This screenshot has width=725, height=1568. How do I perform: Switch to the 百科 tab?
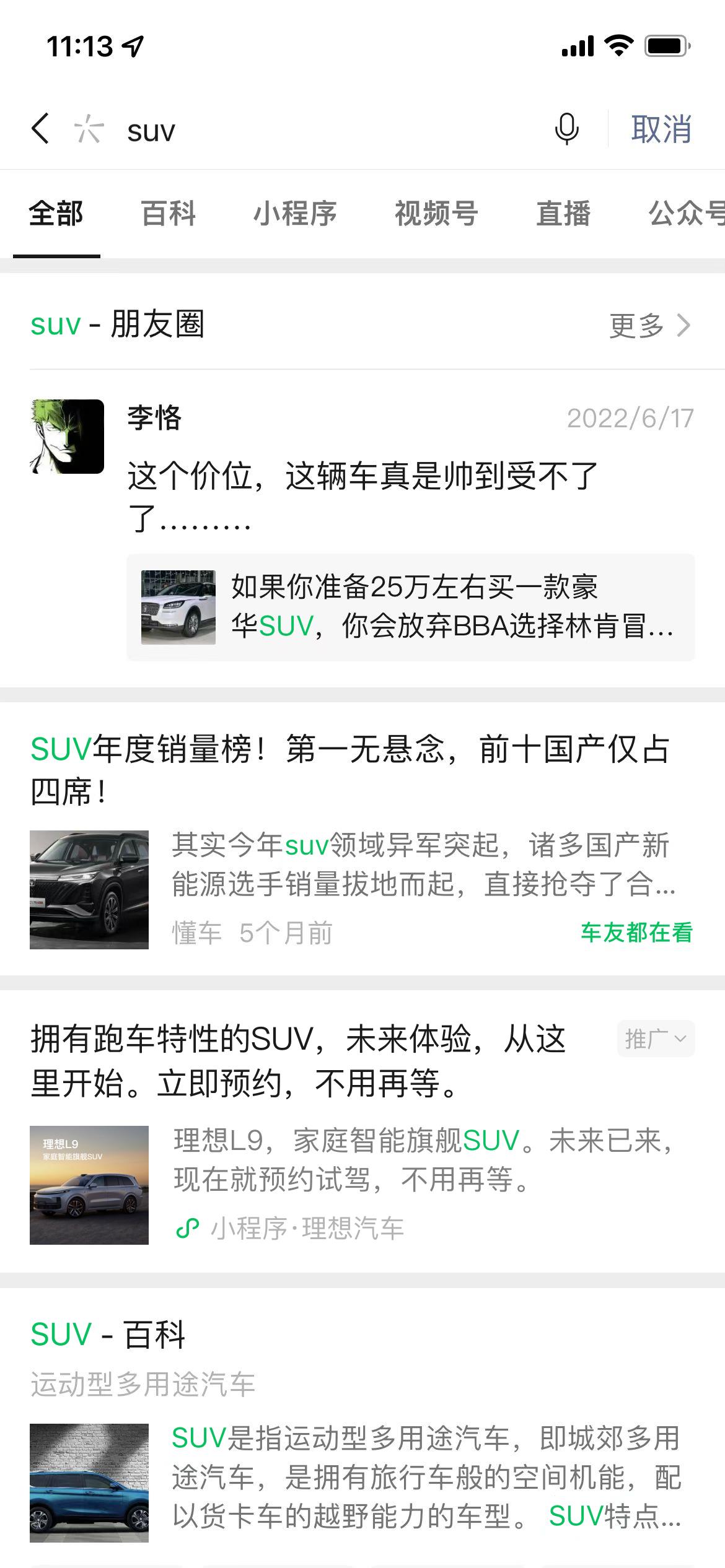168,214
